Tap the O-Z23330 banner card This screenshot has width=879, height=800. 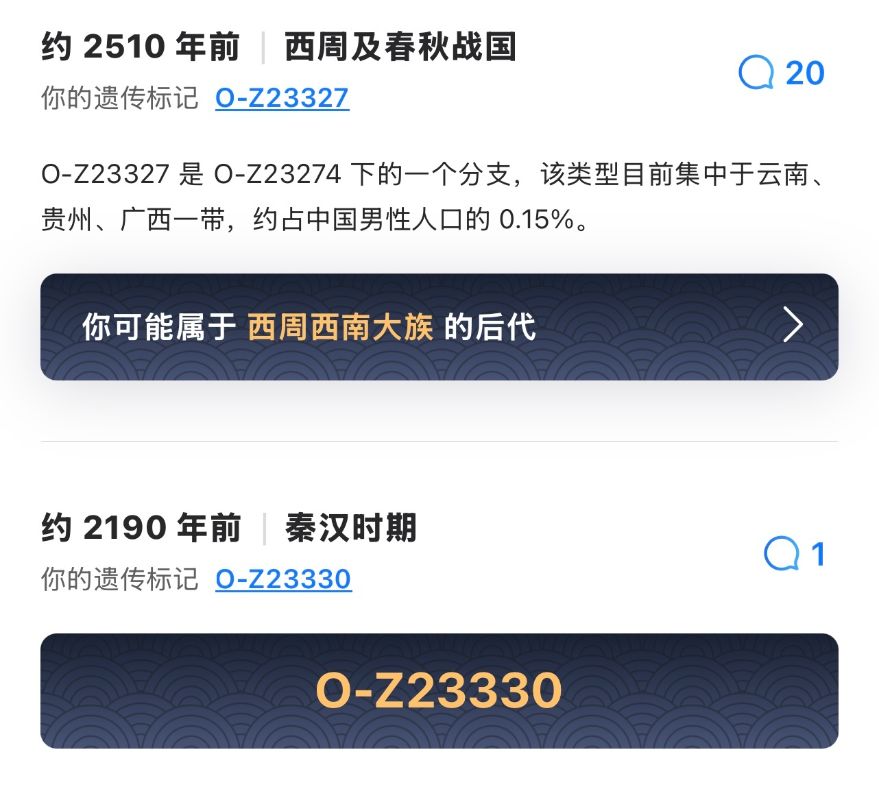click(x=439, y=691)
